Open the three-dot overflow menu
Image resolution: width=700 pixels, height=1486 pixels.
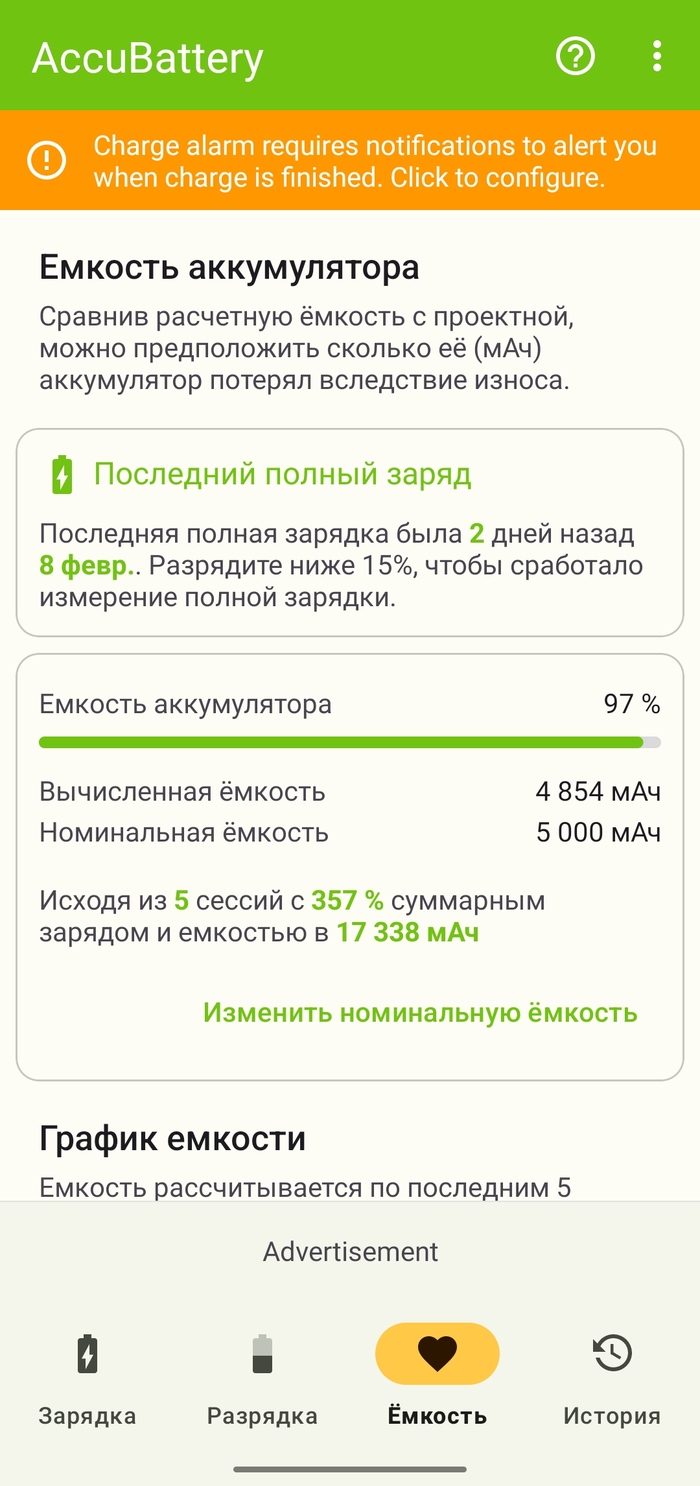coord(656,56)
